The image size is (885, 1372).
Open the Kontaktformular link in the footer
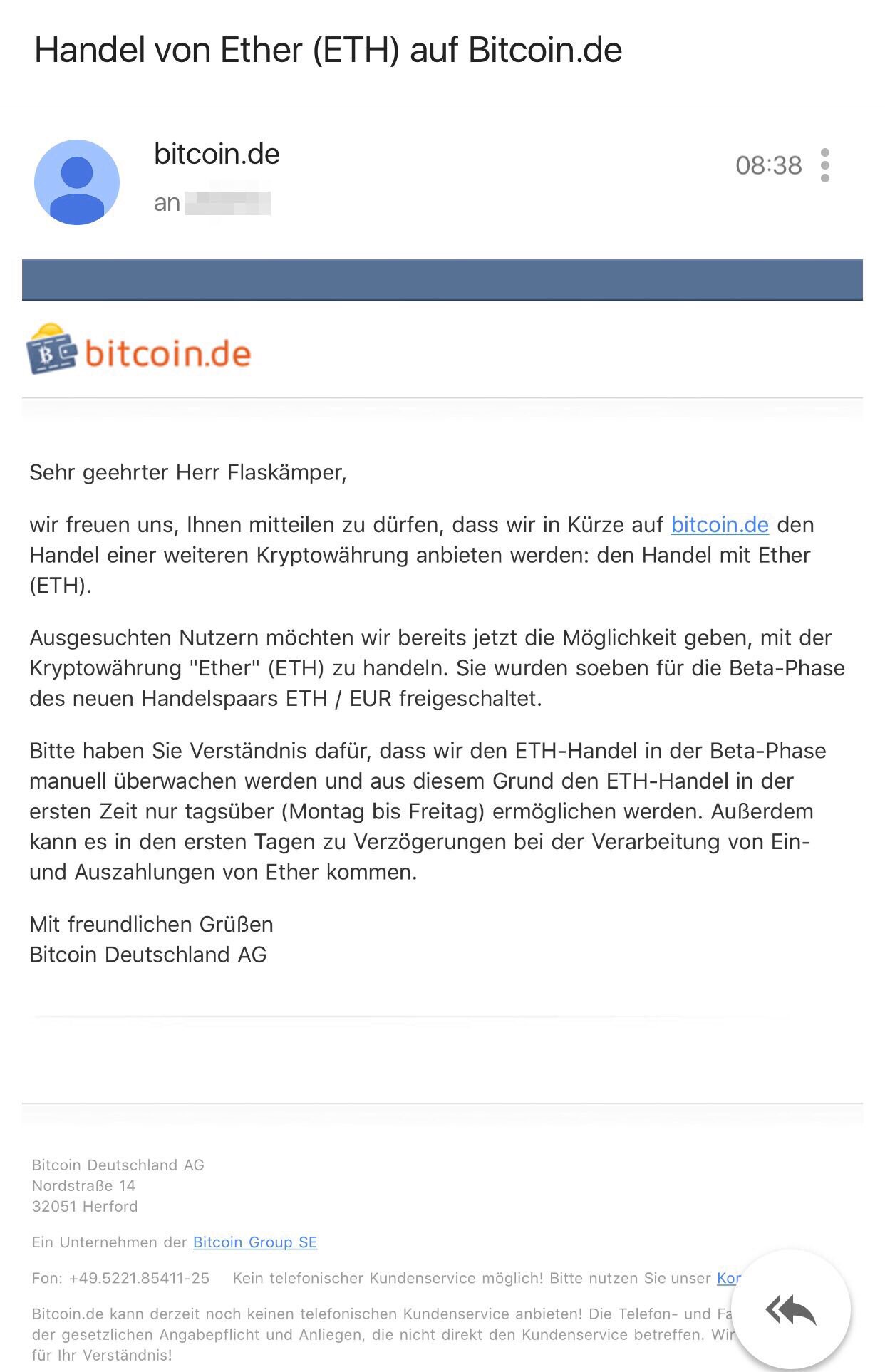point(728,1278)
